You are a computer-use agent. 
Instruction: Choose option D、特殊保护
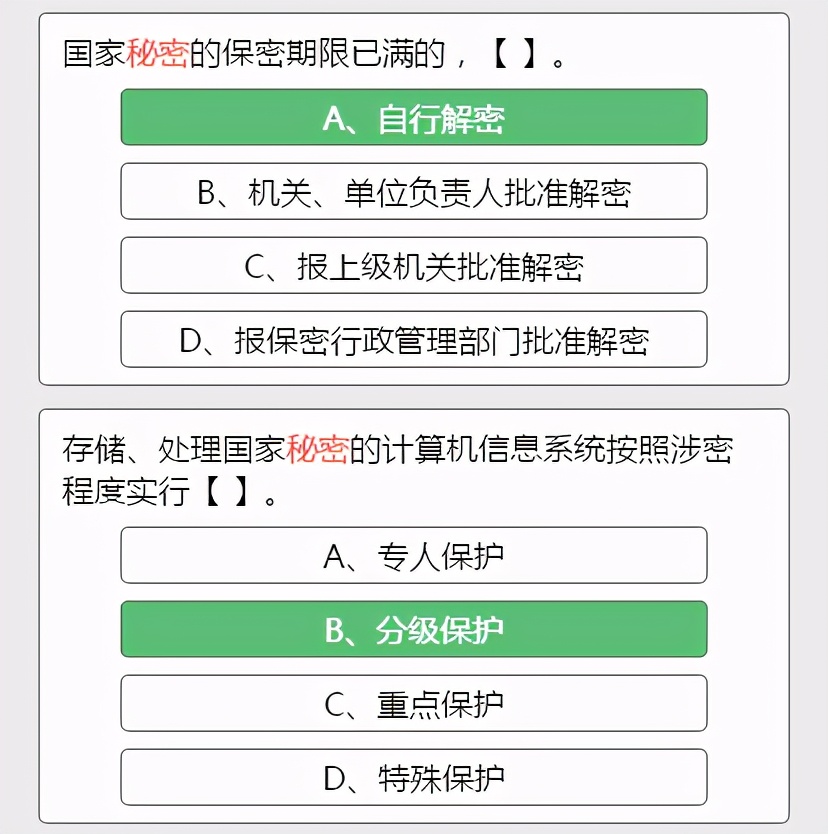click(413, 777)
